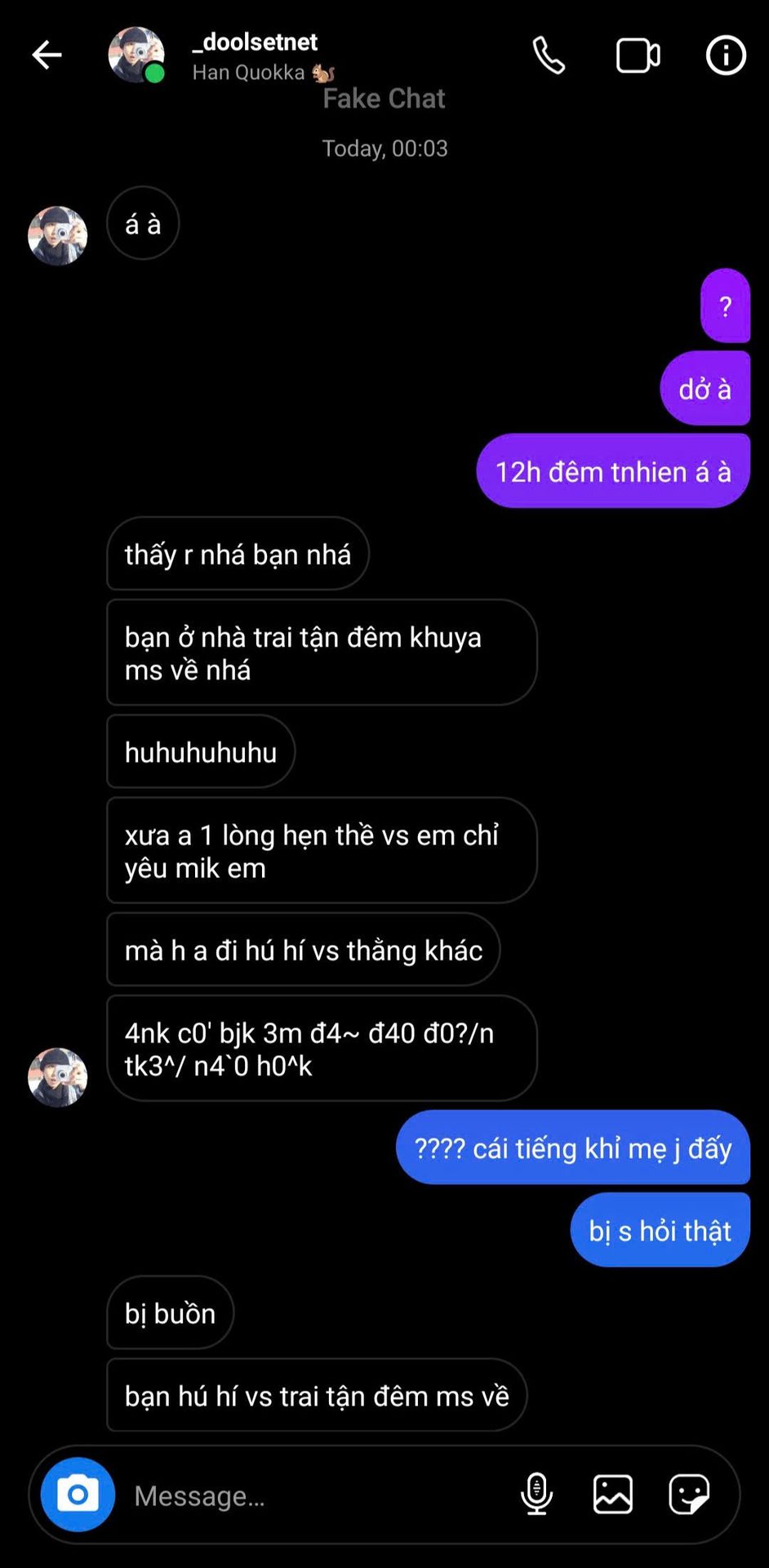Open the conversation info icon
Viewport: 769px width, 1568px height.
[x=726, y=56]
